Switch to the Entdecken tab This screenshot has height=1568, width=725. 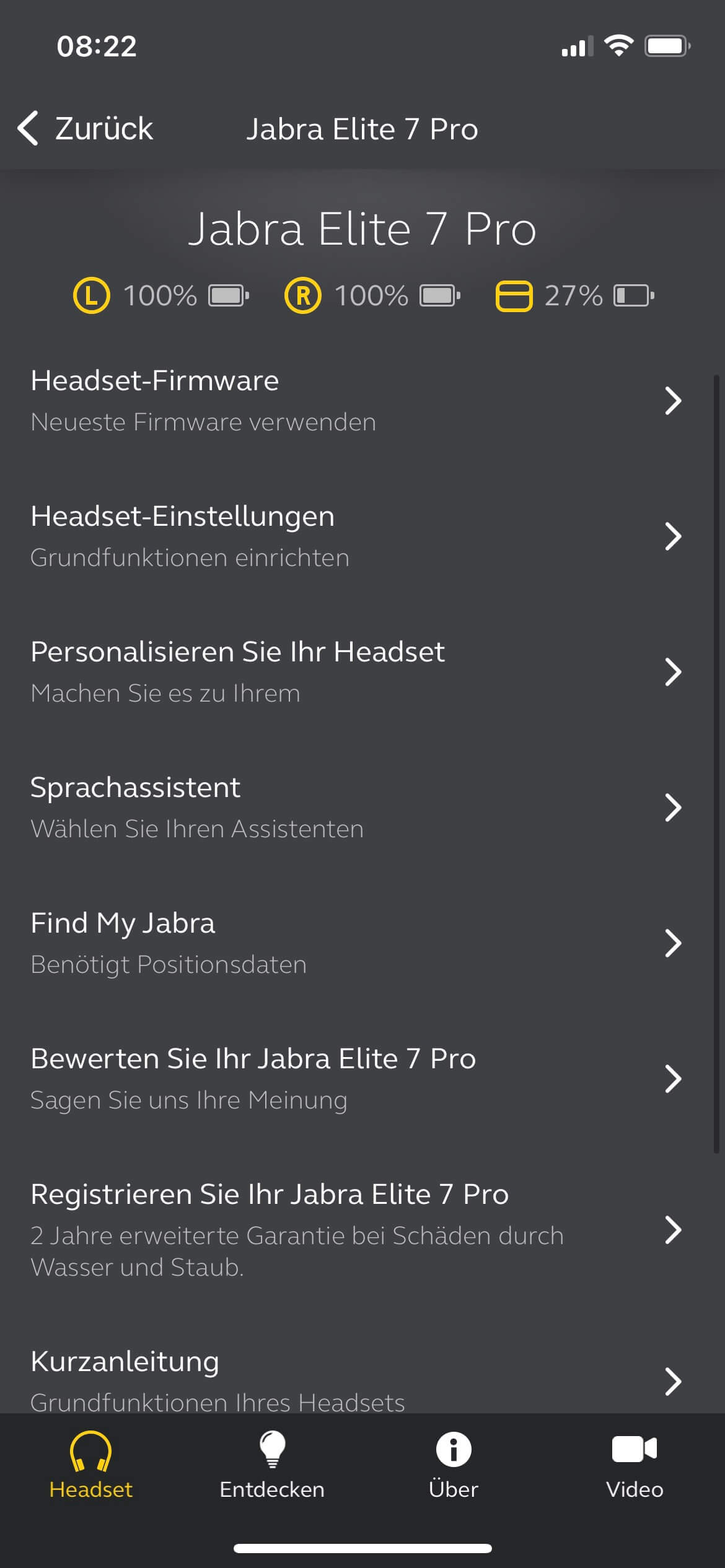tap(272, 1465)
